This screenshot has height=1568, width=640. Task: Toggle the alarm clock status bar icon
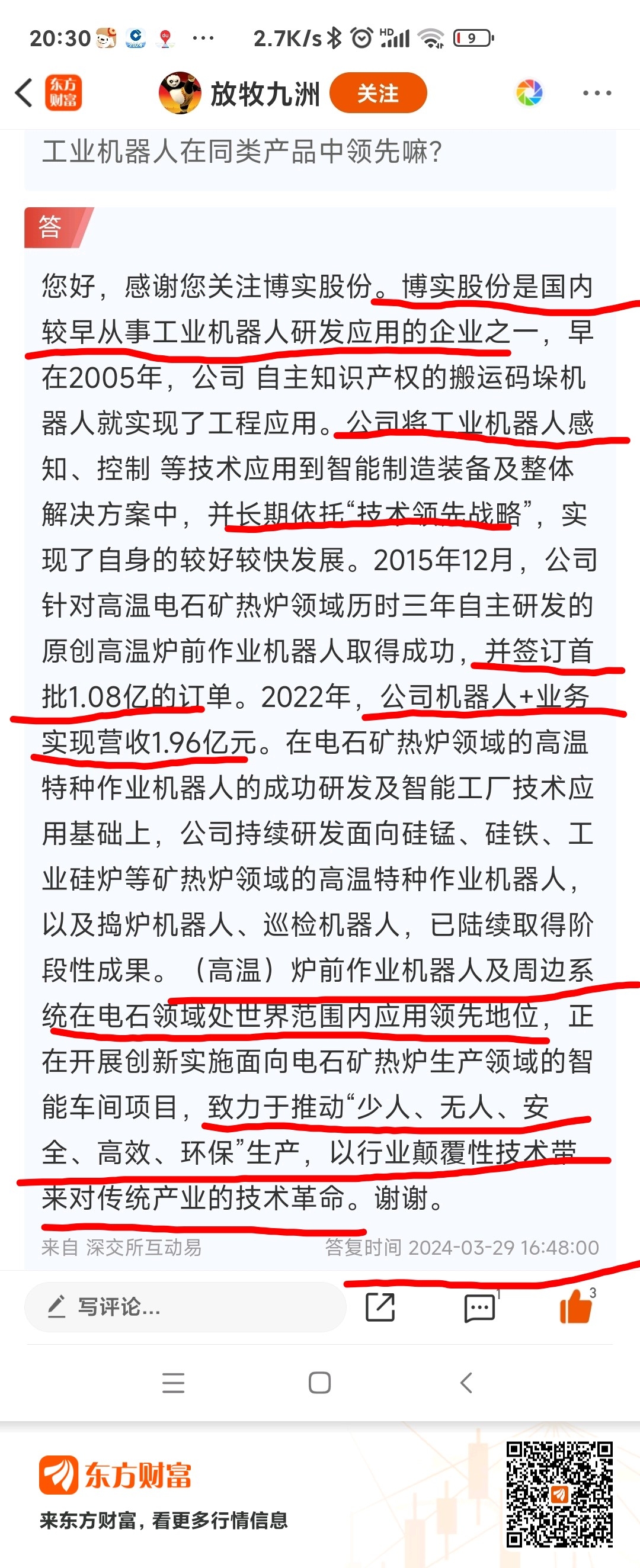pos(360,38)
